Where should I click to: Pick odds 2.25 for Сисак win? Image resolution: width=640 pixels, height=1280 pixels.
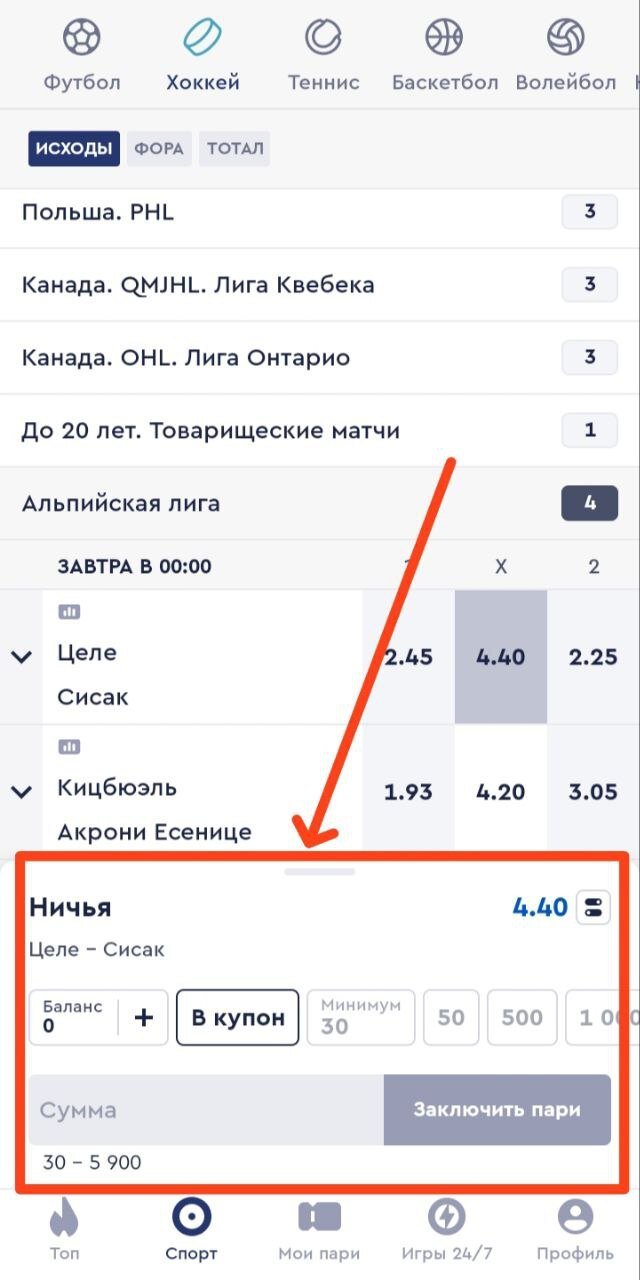pos(593,657)
